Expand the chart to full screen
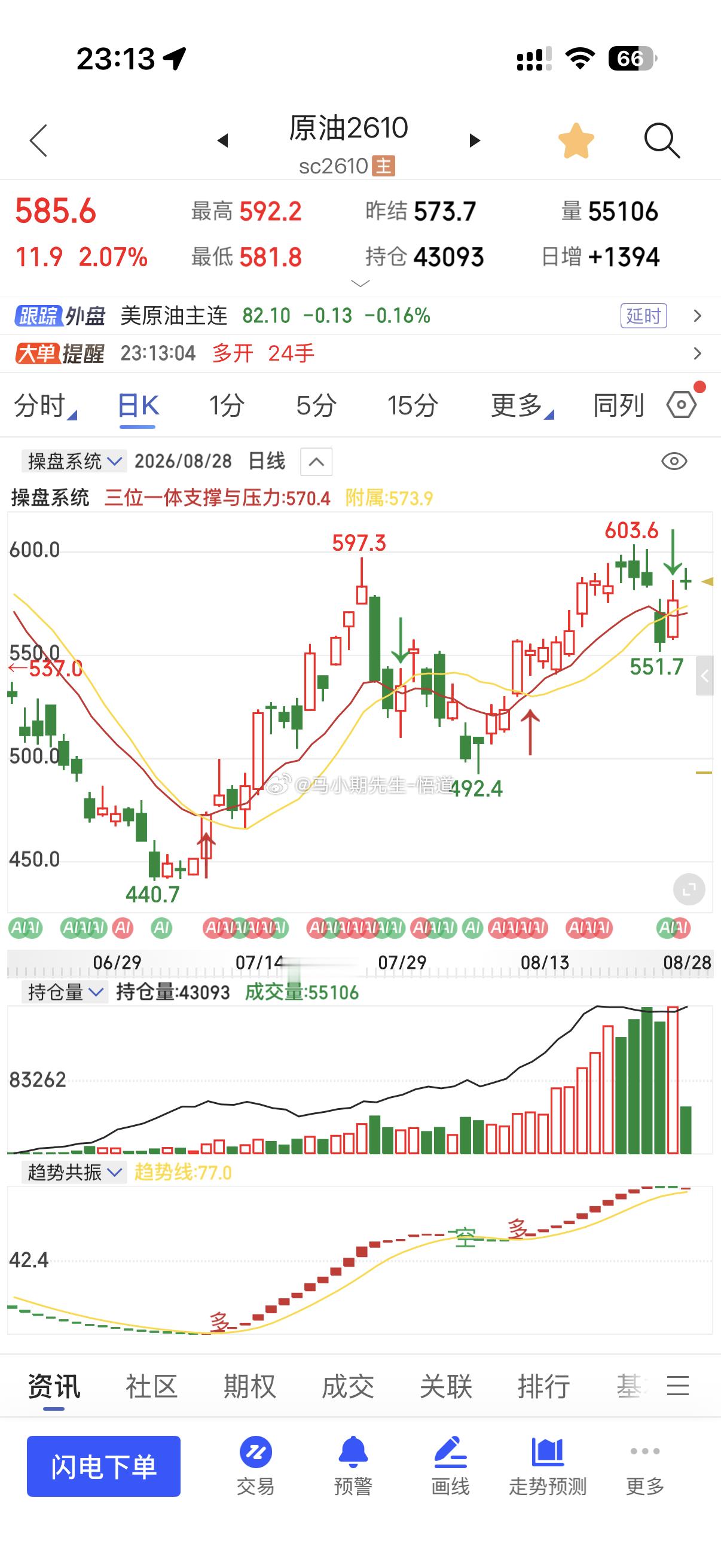The image size is (721, 1568). click(689, 890)
